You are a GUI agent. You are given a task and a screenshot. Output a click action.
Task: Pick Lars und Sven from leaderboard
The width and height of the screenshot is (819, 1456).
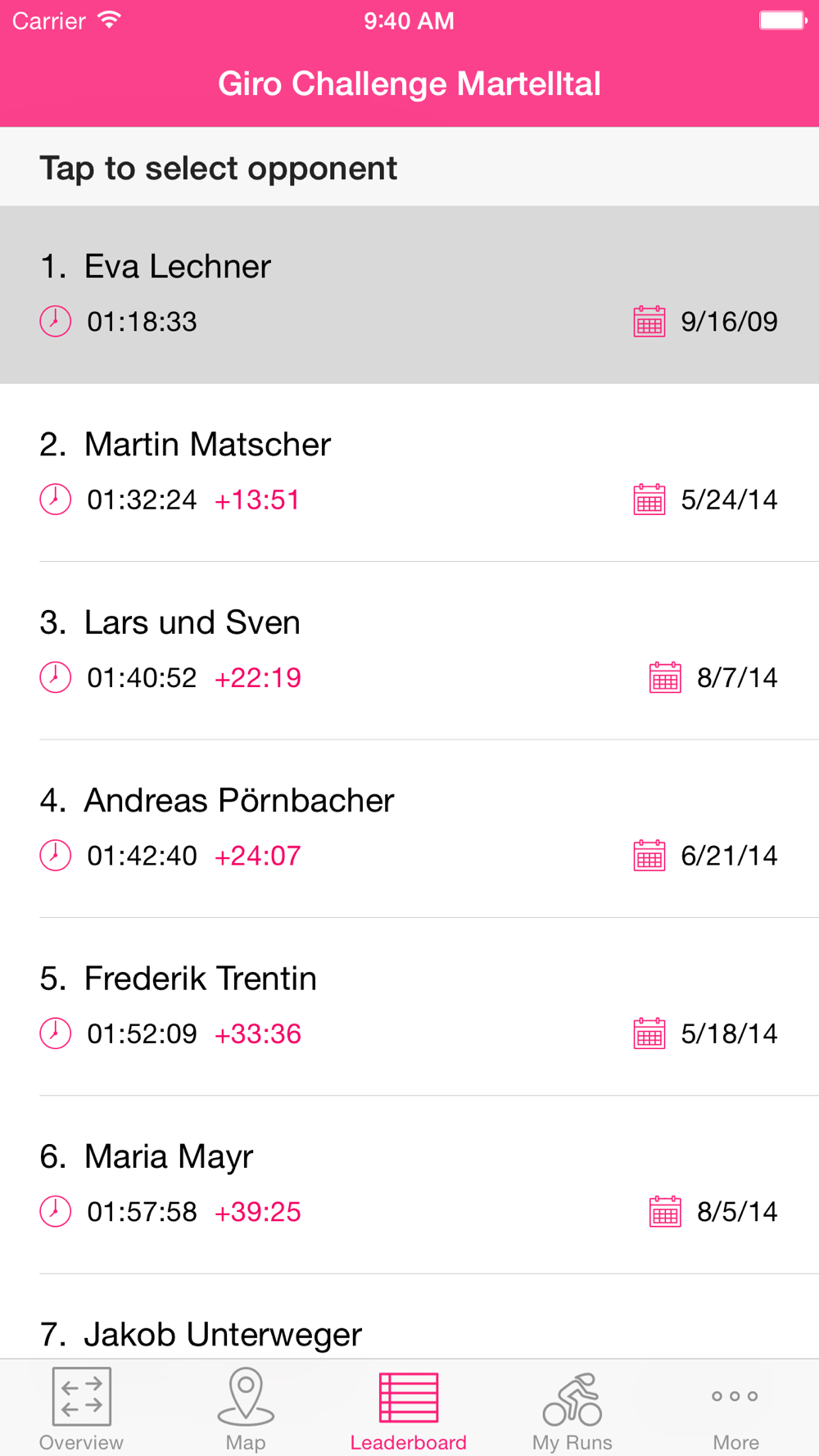tap(409, 651)
